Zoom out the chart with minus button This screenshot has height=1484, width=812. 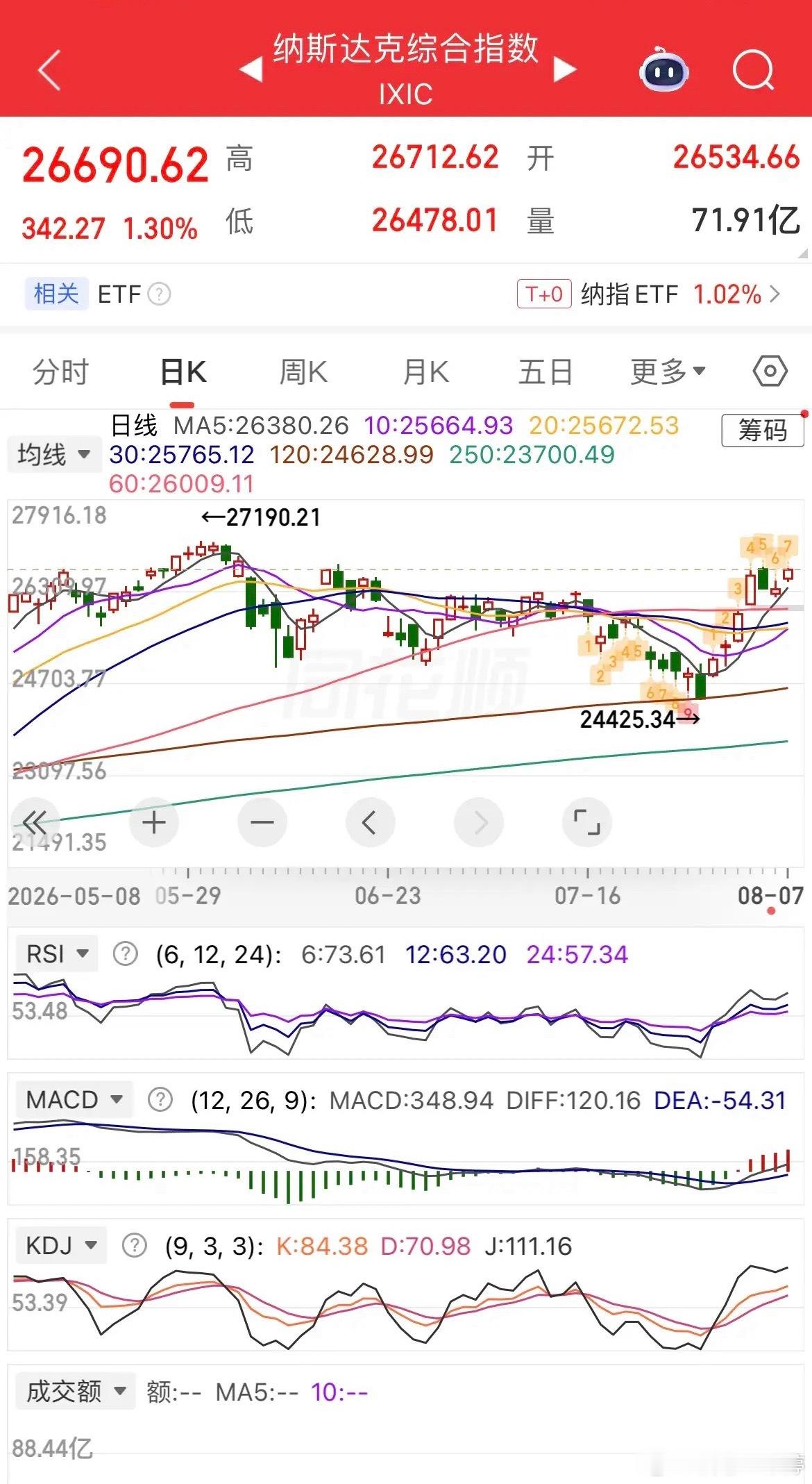click(262, 823)
